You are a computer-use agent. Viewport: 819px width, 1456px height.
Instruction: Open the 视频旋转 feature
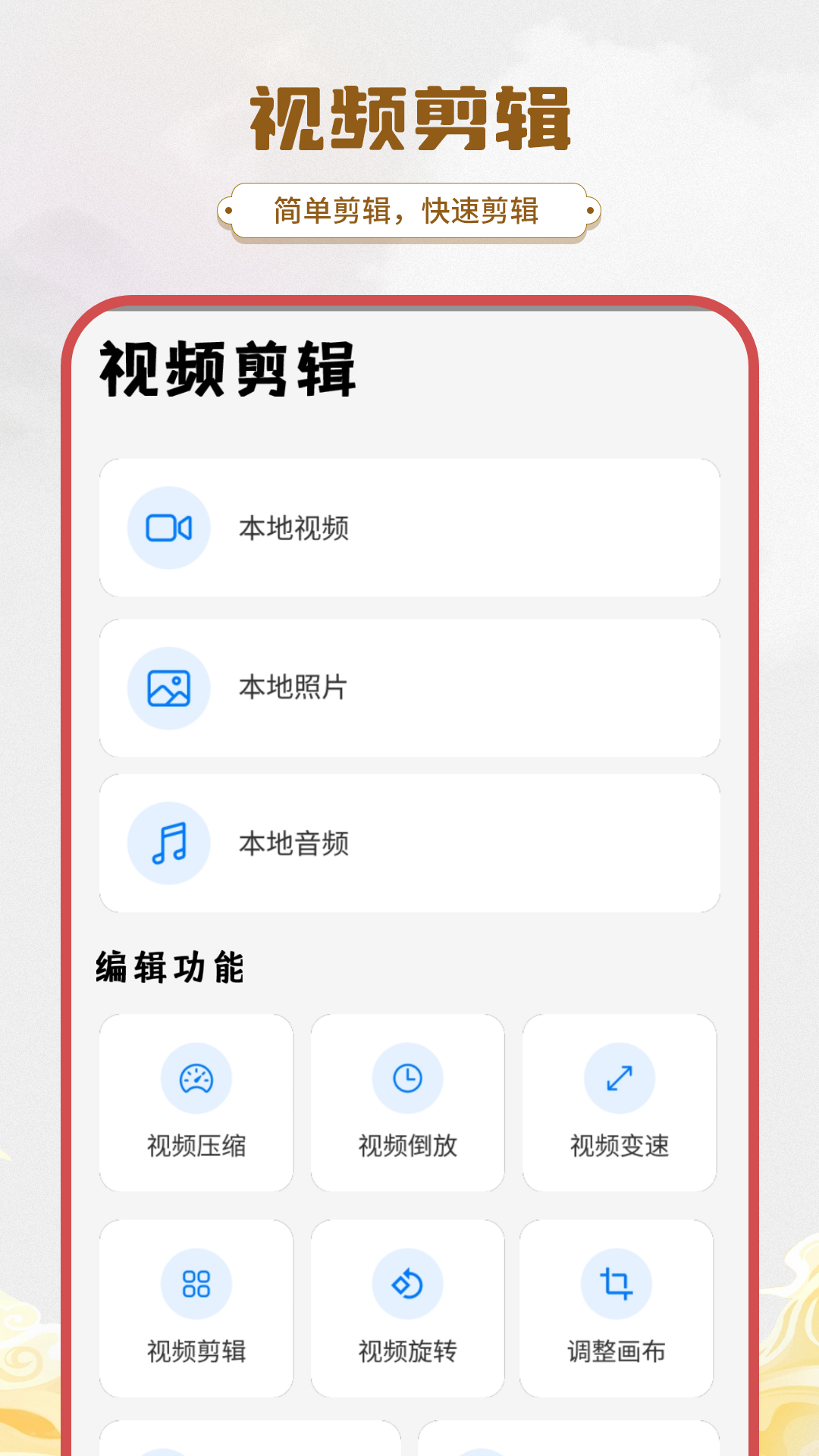(x=407, y=1310)
